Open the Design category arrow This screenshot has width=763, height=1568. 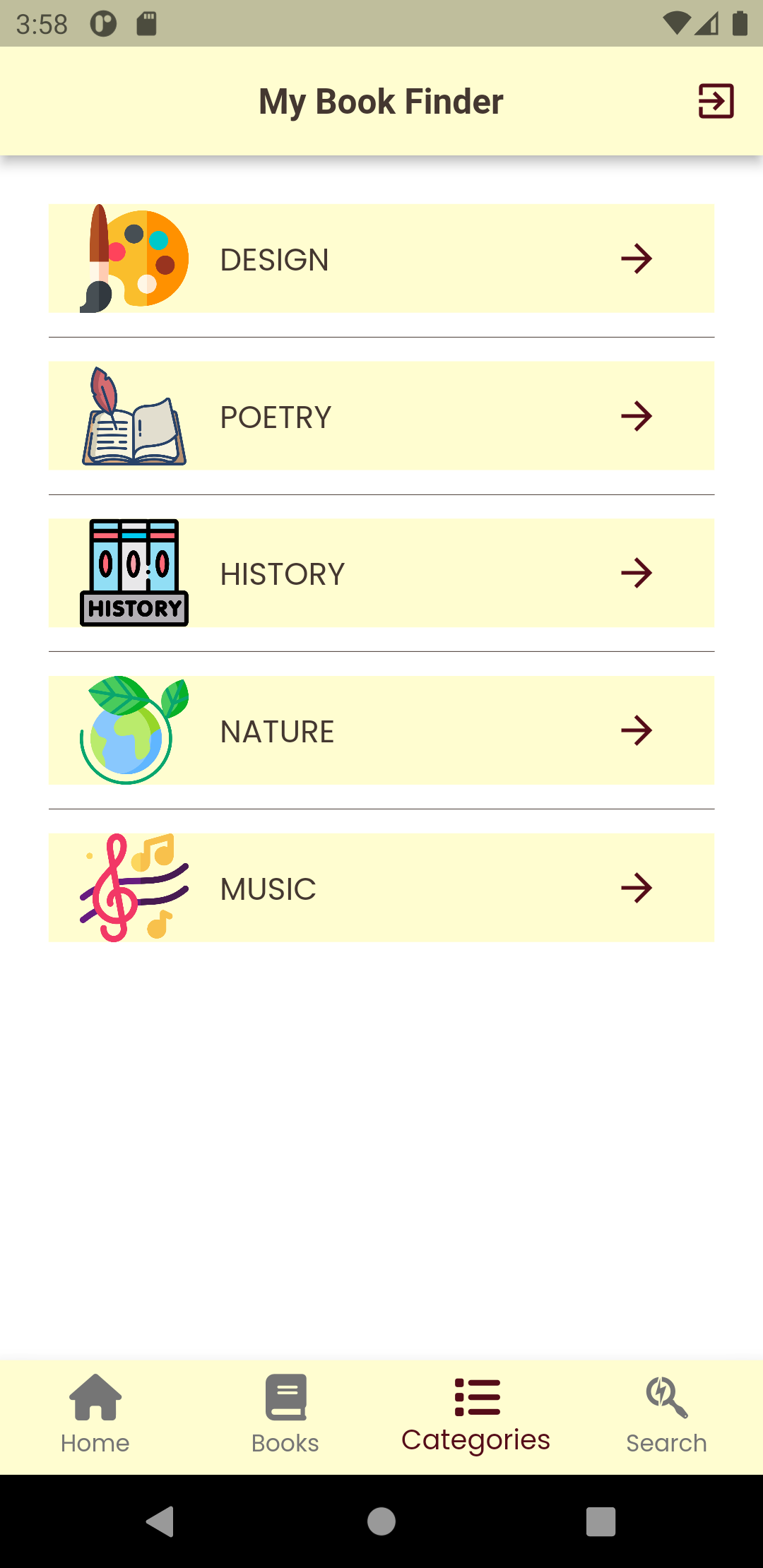coord(637,259)
